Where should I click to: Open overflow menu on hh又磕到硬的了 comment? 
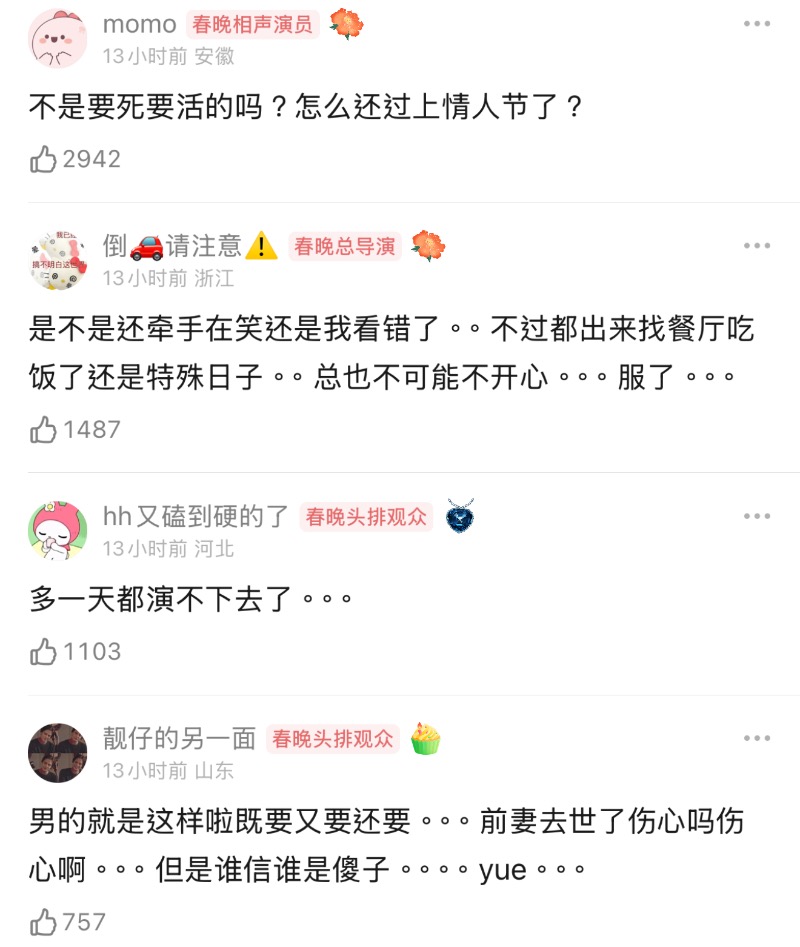[757, 516]
